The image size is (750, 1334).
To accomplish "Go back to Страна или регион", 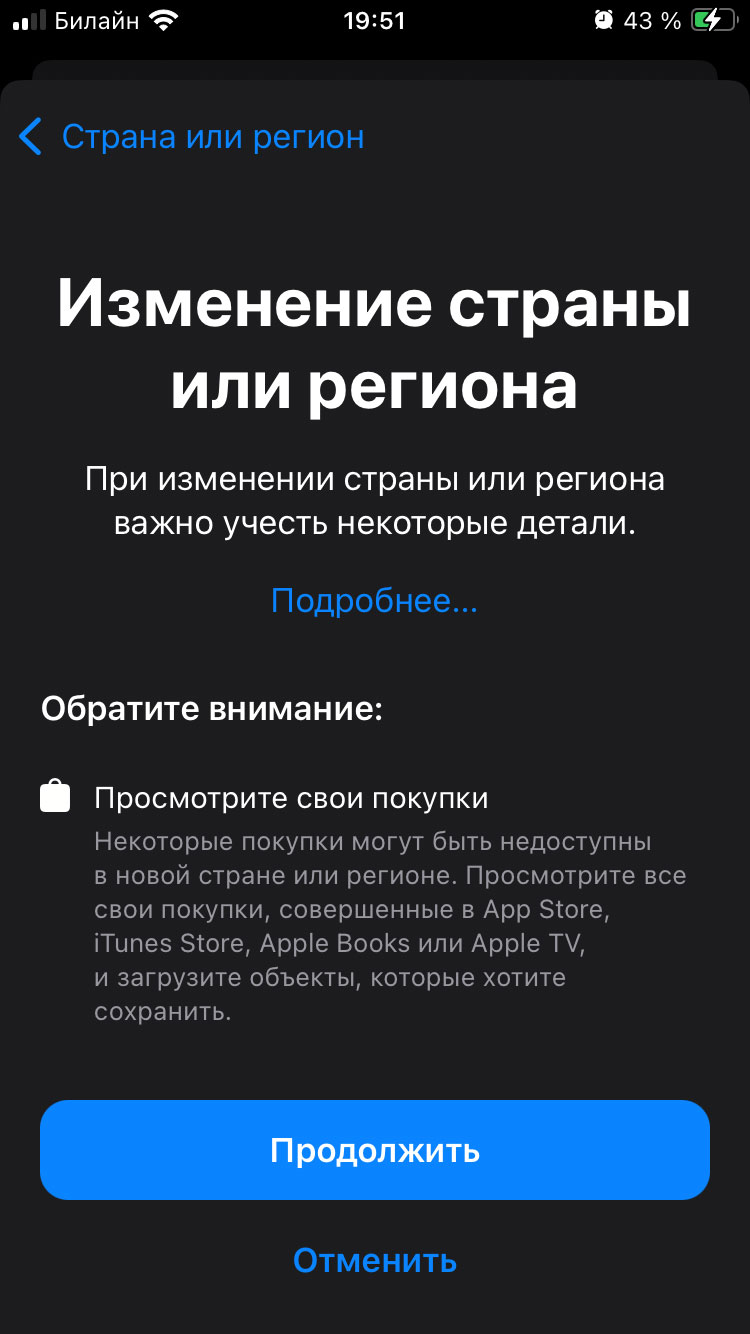I will [190, 137].
